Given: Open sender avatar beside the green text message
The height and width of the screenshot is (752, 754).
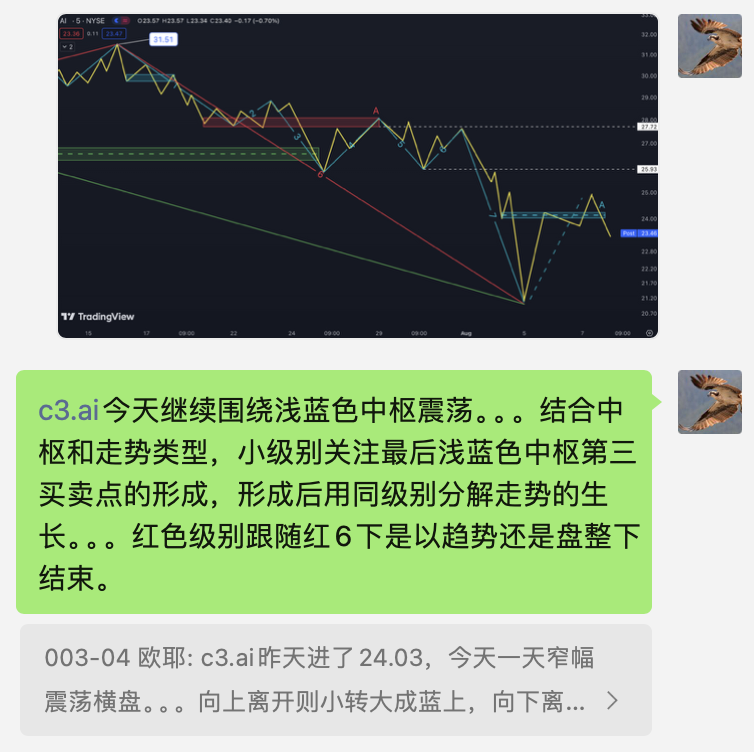Looking at the screenshot, I should [x=709, y=401].
